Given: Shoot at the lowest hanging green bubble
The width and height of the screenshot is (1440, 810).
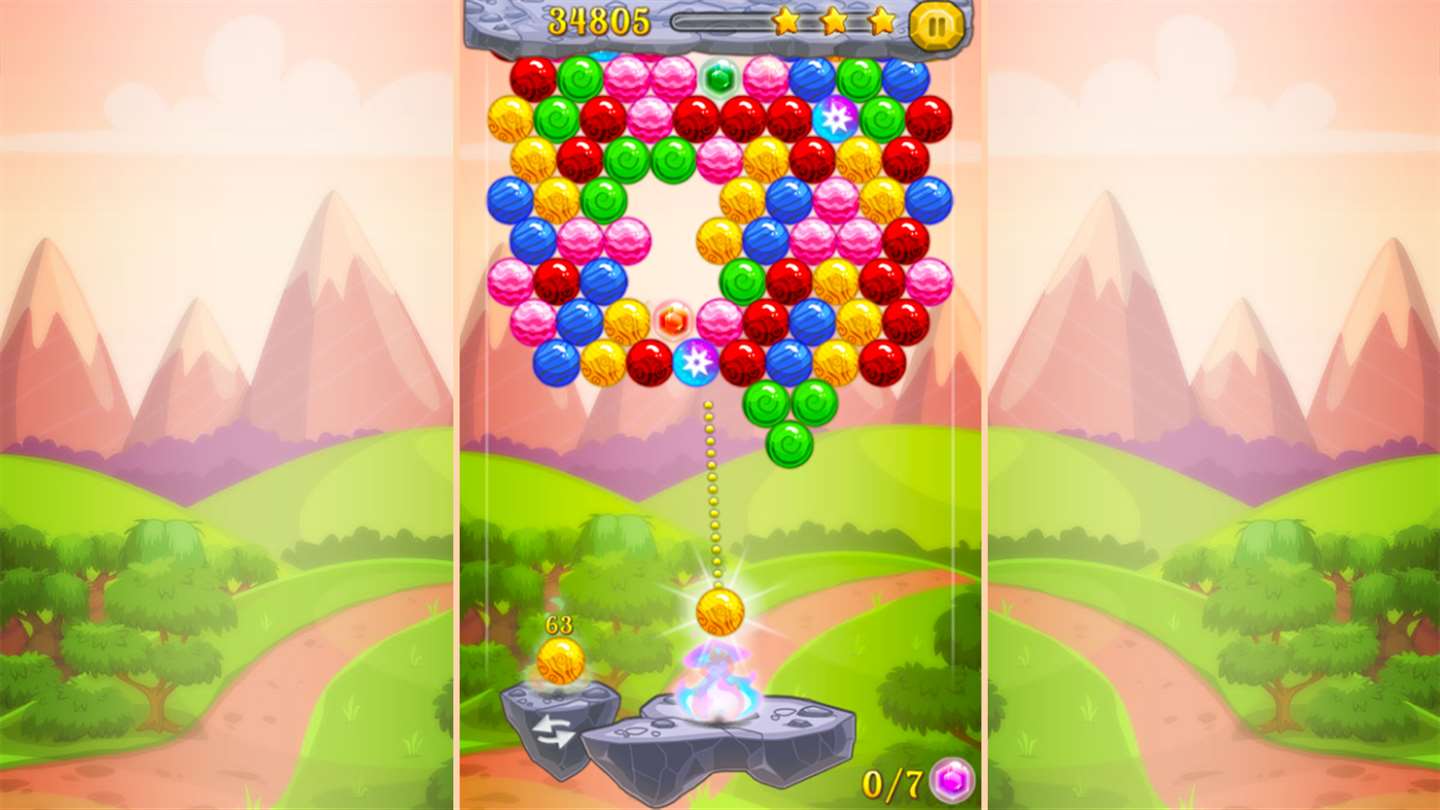Looking at the screenshot, I should (789, 444).
